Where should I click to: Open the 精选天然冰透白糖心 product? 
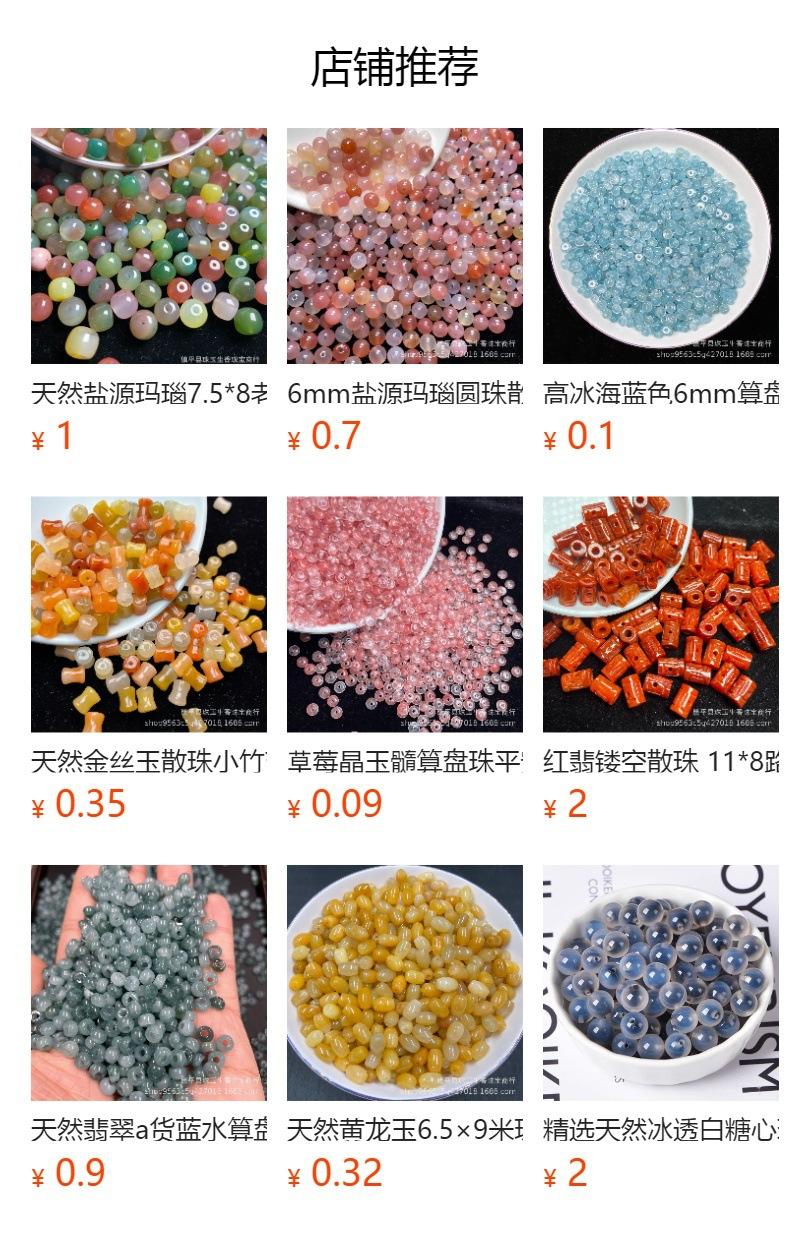661,1029
